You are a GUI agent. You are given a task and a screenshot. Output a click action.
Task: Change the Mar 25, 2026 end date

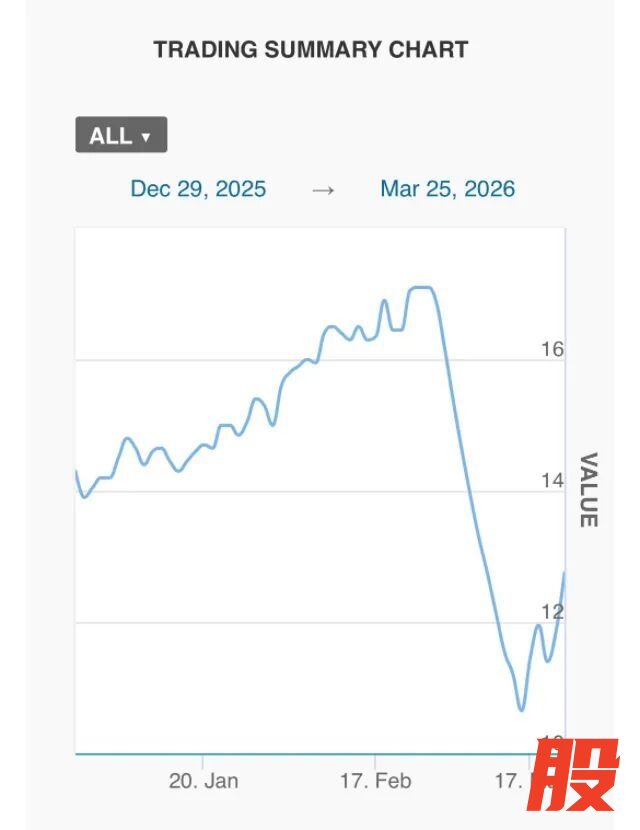pos(447,189)
